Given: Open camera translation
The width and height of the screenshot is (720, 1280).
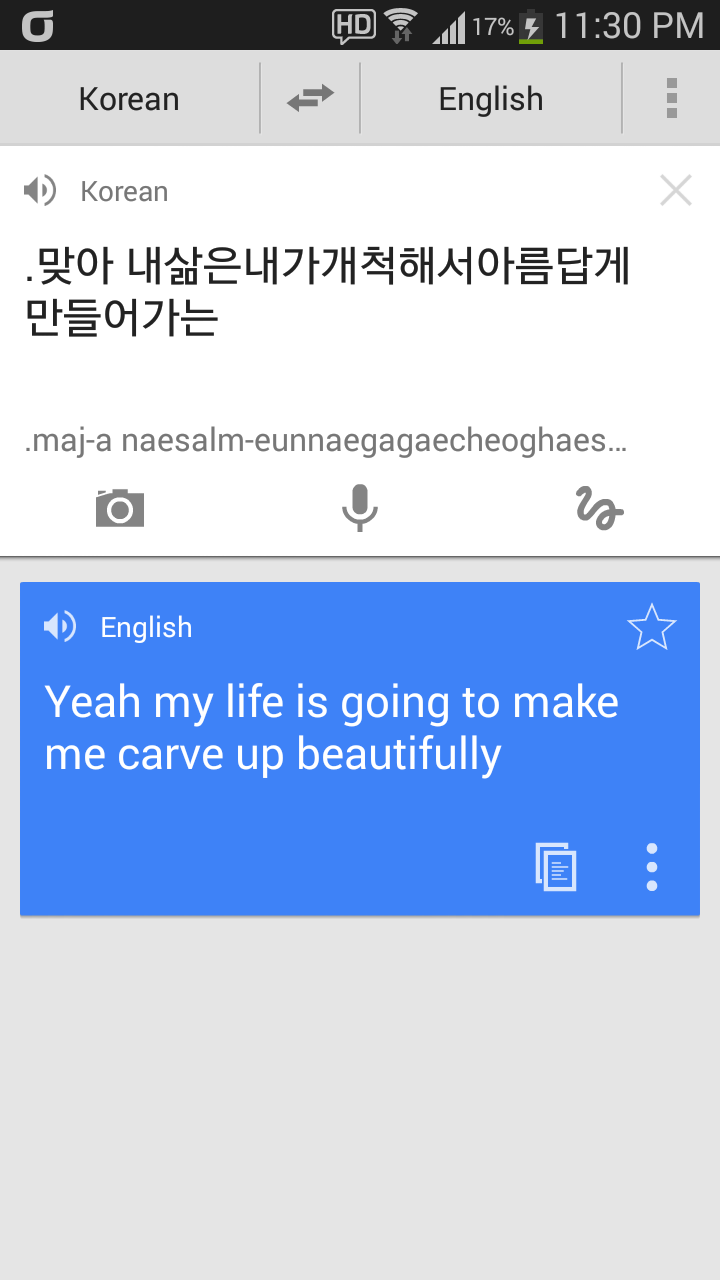Looking at the screenshot, I should (x=120, y=508).
